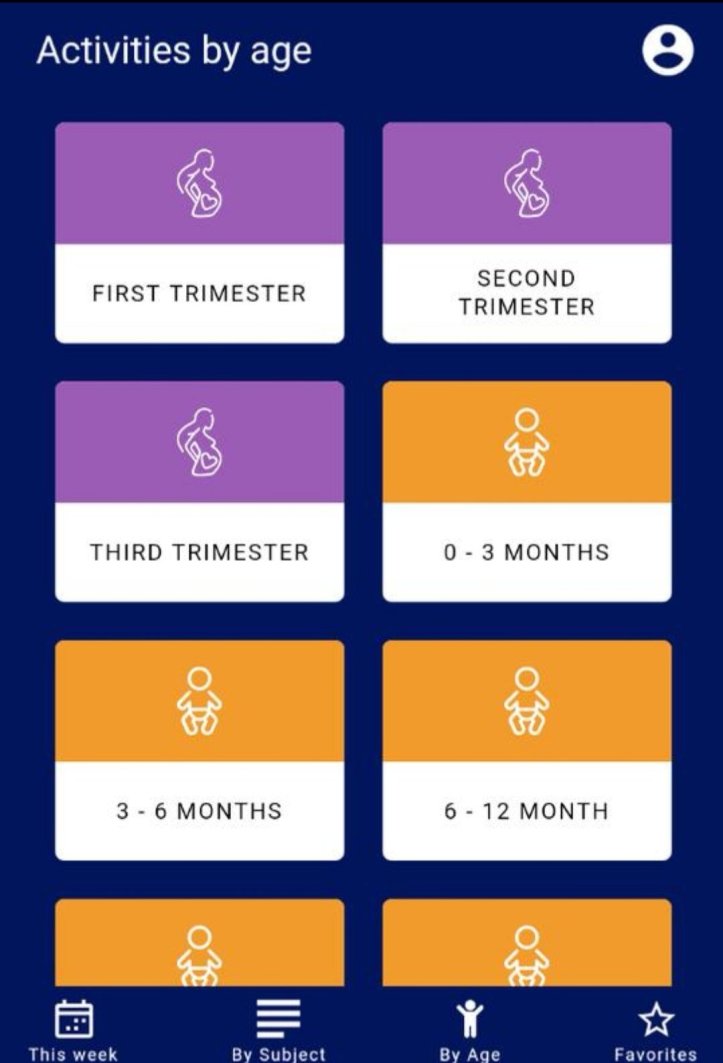View Third Trimester activities
The image size is (723, 1063).
199,491
